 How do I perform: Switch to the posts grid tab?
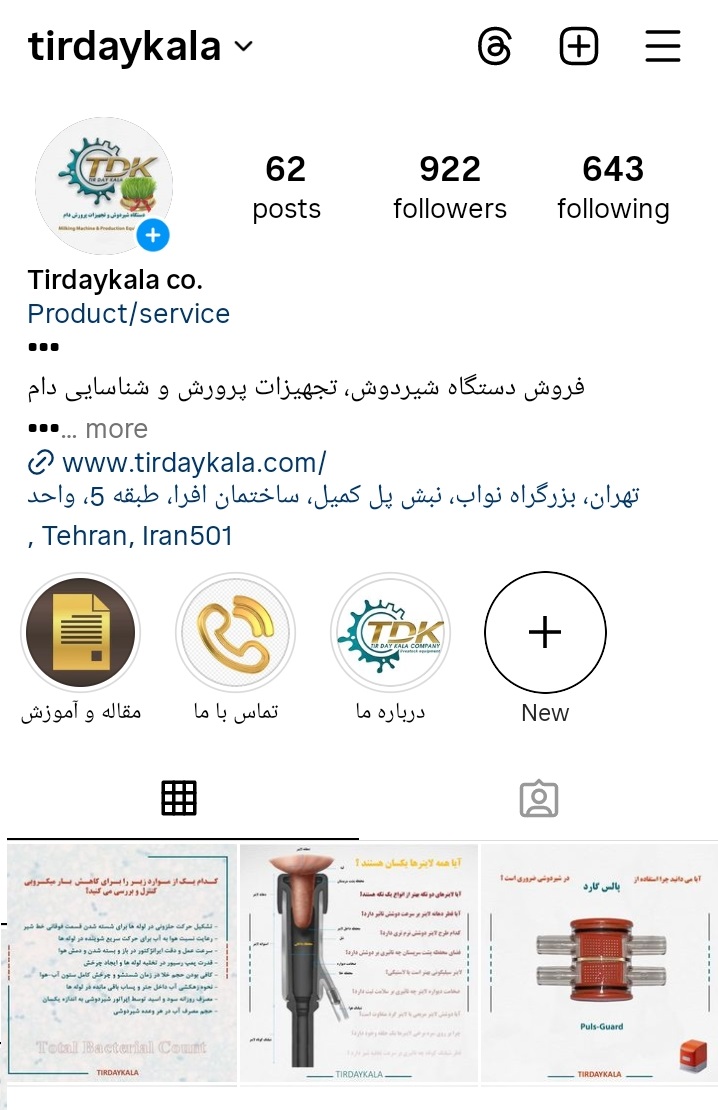tap(179, 798)
